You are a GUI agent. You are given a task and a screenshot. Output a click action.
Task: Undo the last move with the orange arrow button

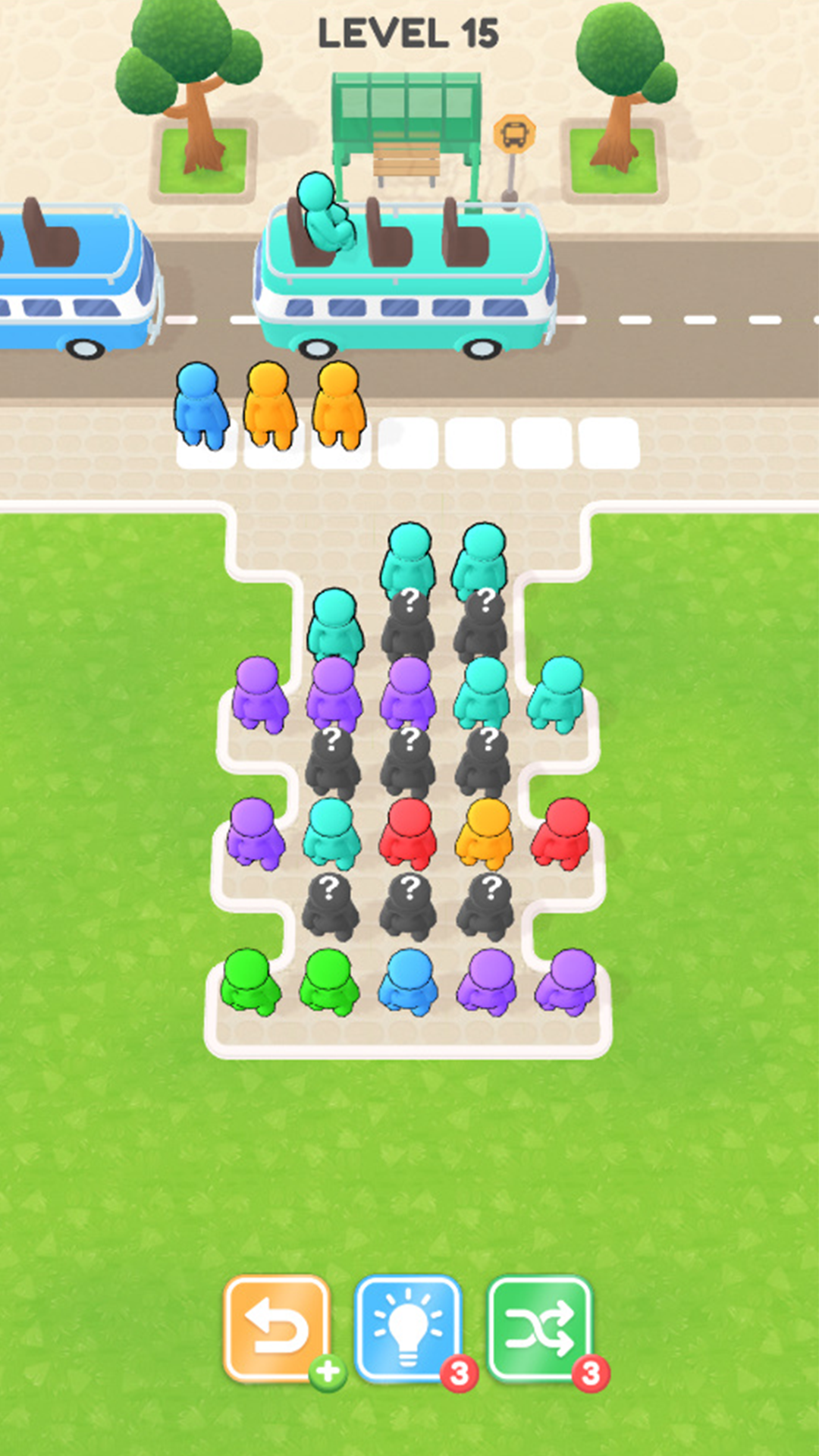(277, 1328)
